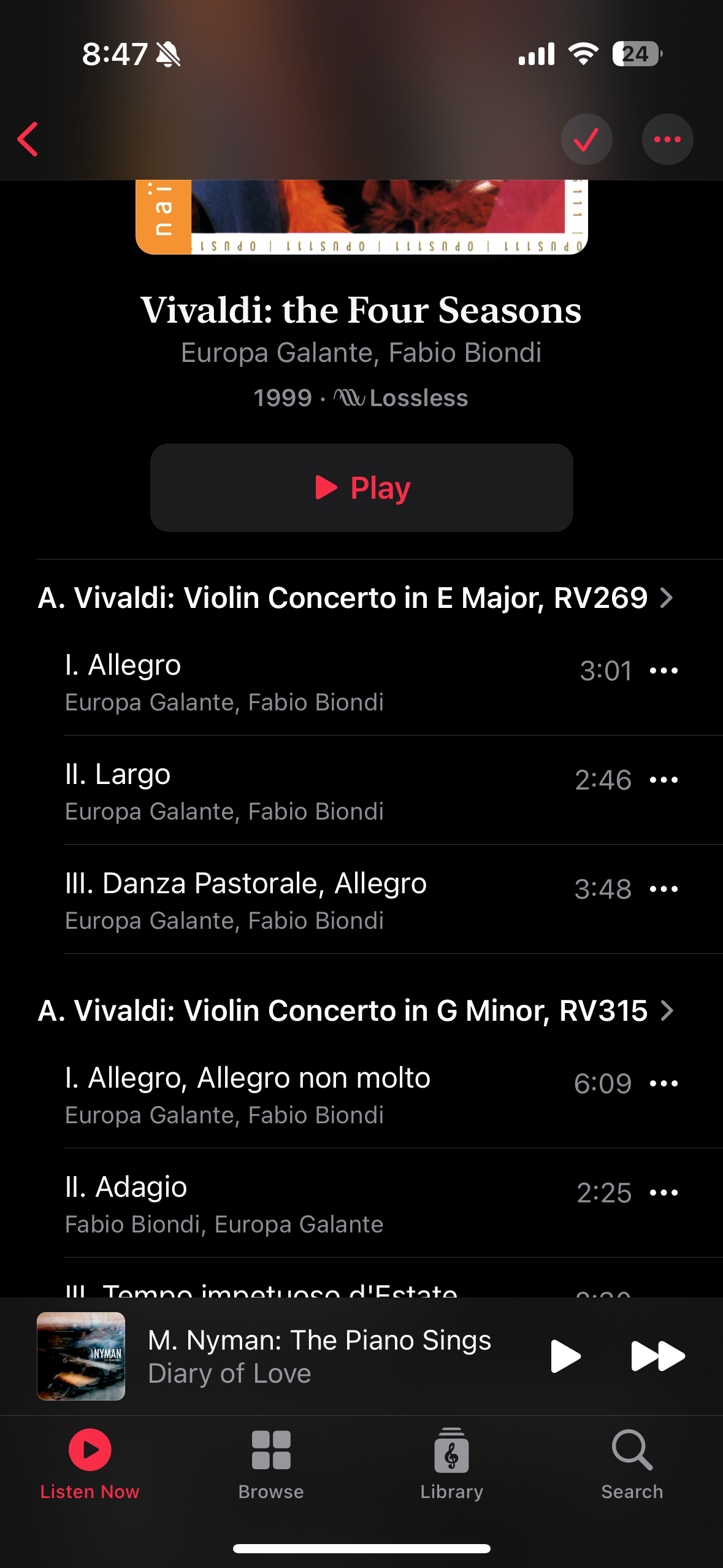723x1568 pixels.
Task: Go back using the red arrow
Action: pyautogui.click(x=28, y=139)
